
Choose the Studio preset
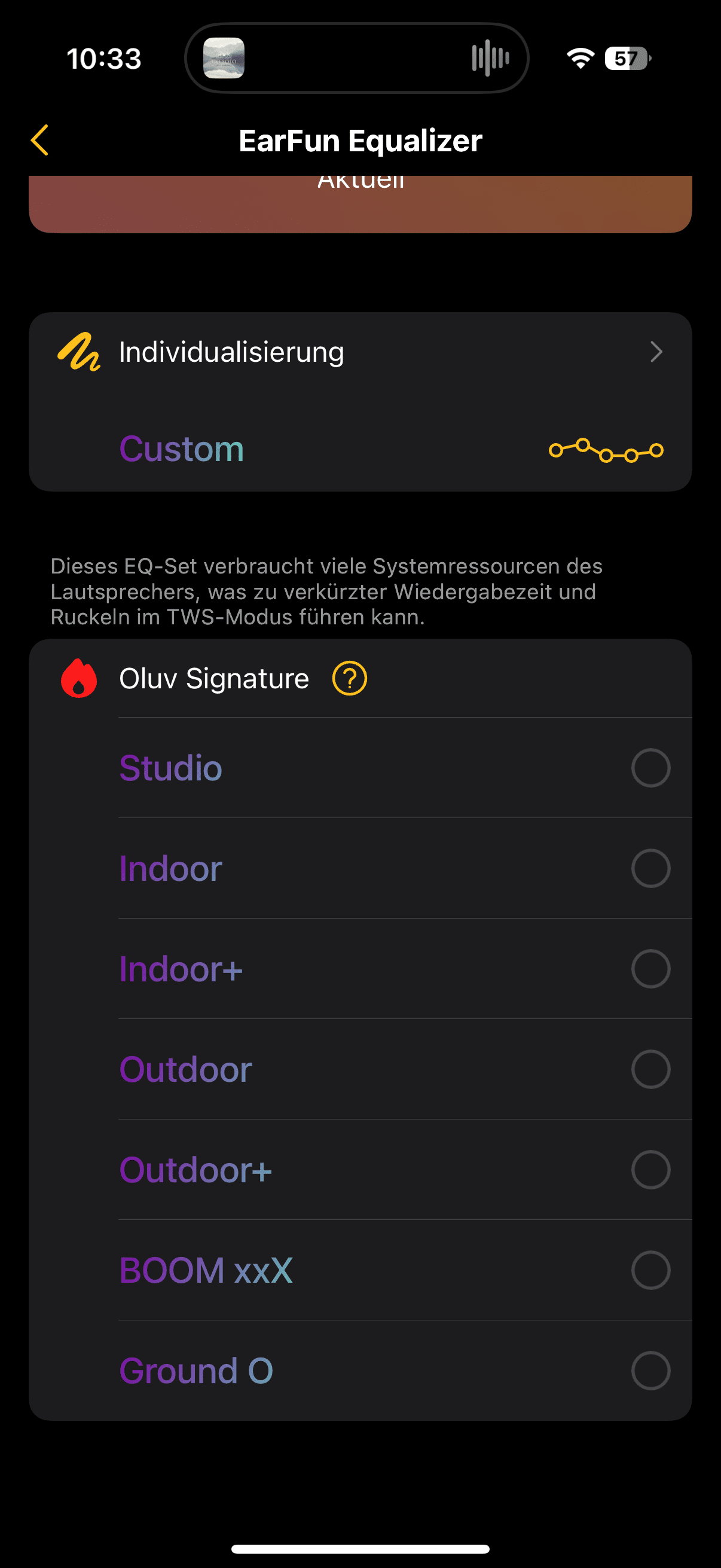tap(405, 768)
